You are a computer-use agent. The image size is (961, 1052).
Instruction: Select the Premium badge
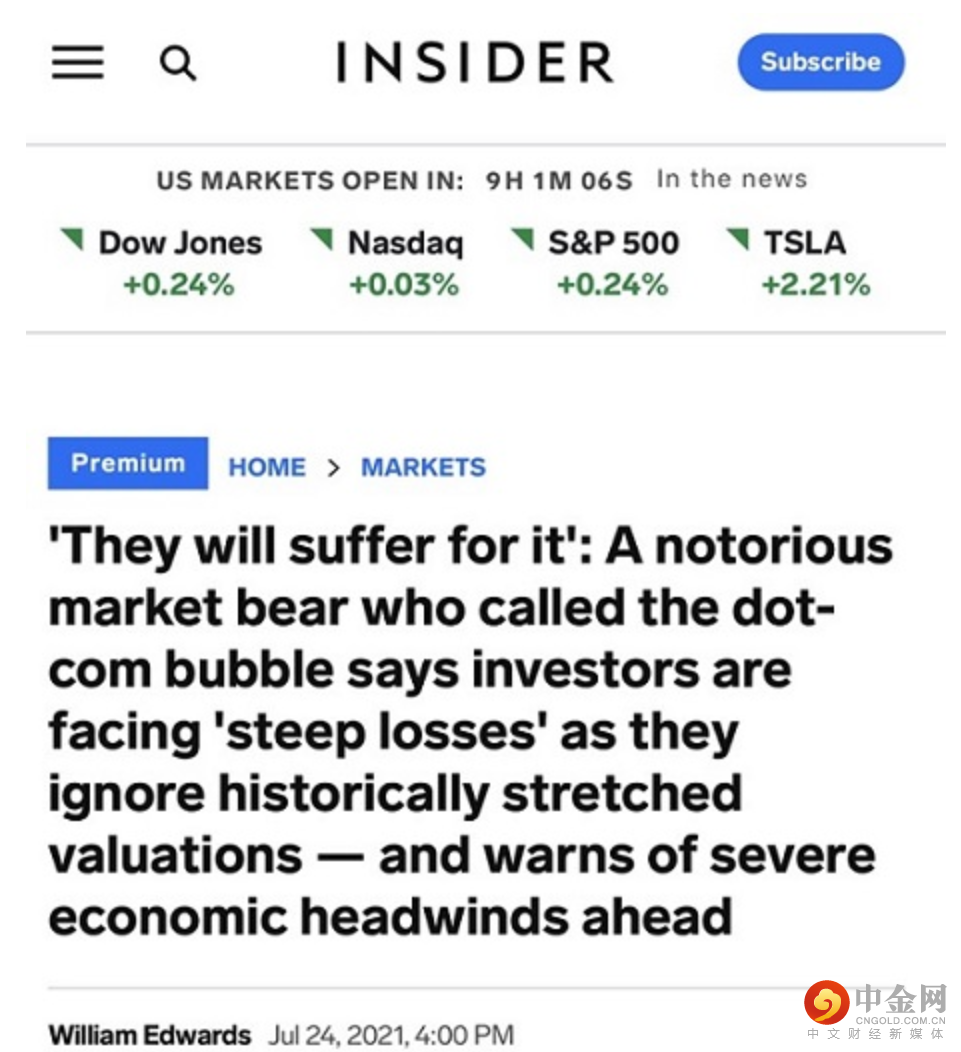128,463
